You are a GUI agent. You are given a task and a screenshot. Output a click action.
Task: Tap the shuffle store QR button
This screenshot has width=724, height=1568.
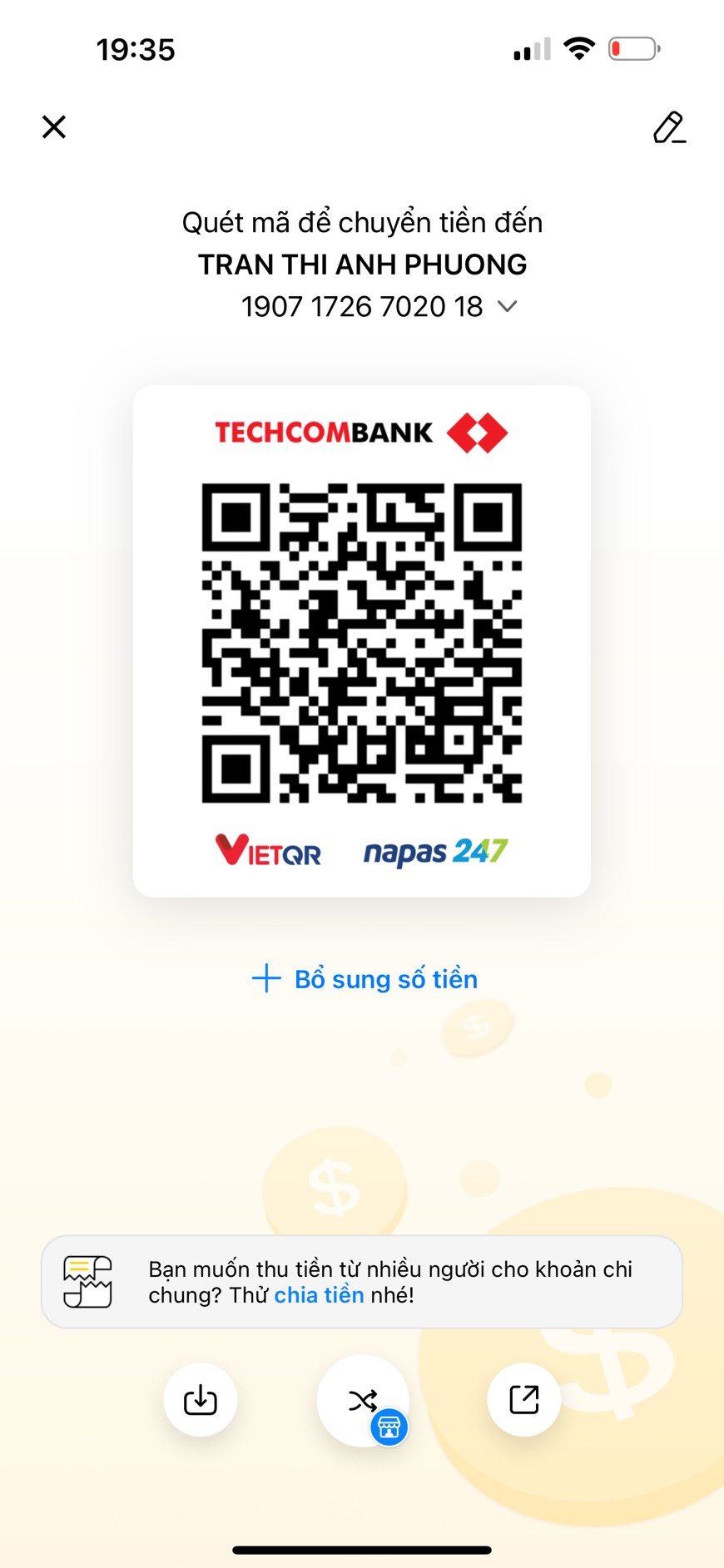pyautogui.click(x=364, y=1401)
